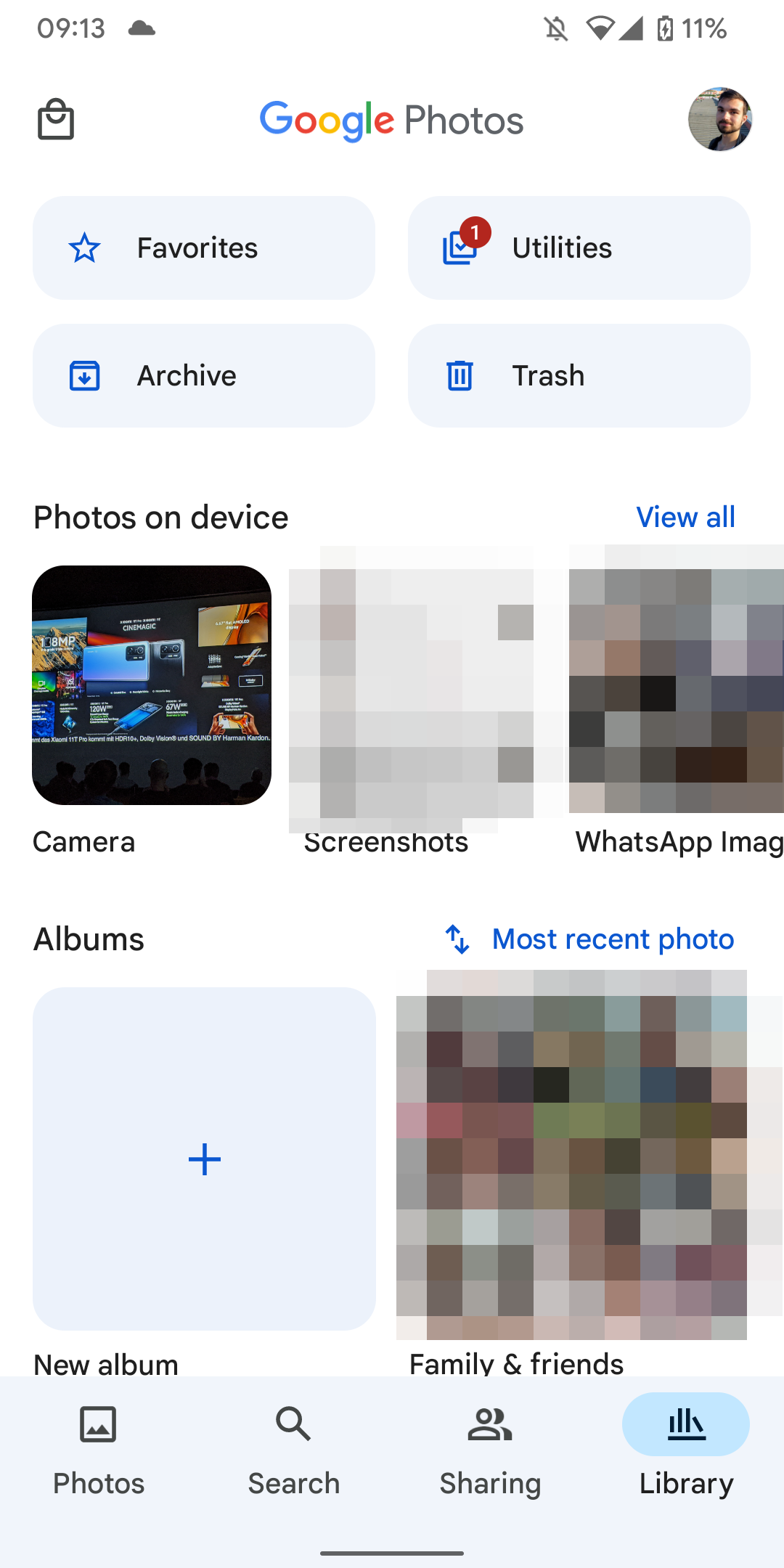Open the Trash
This screenshot has width=784, height=1568.
579,376
